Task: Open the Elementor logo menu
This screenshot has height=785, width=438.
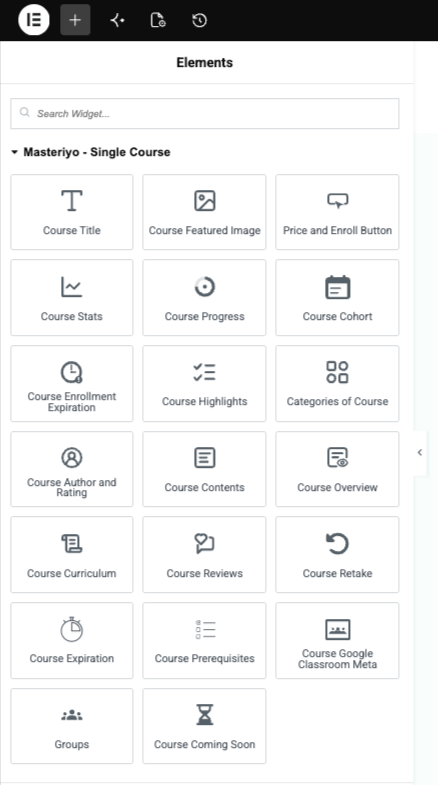Action: pos(34,20)
